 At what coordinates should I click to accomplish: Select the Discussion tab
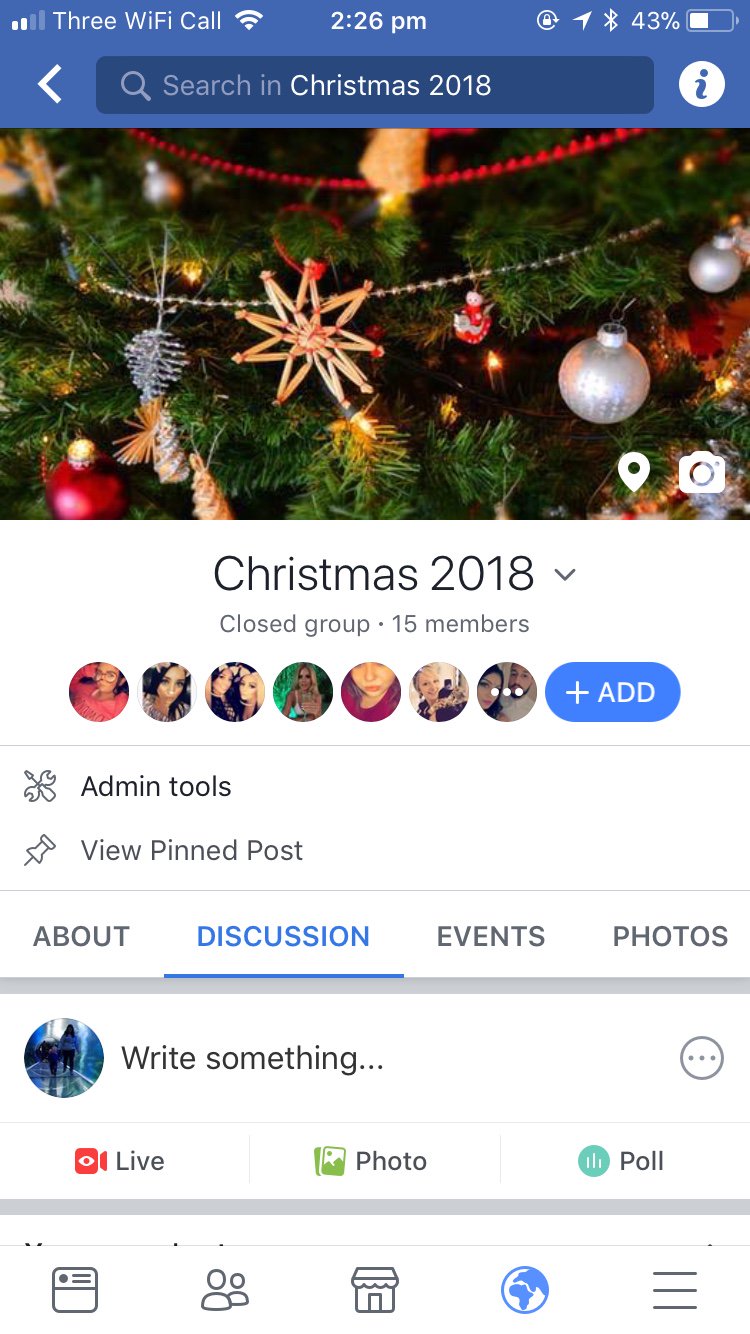(x=283, y=936)
